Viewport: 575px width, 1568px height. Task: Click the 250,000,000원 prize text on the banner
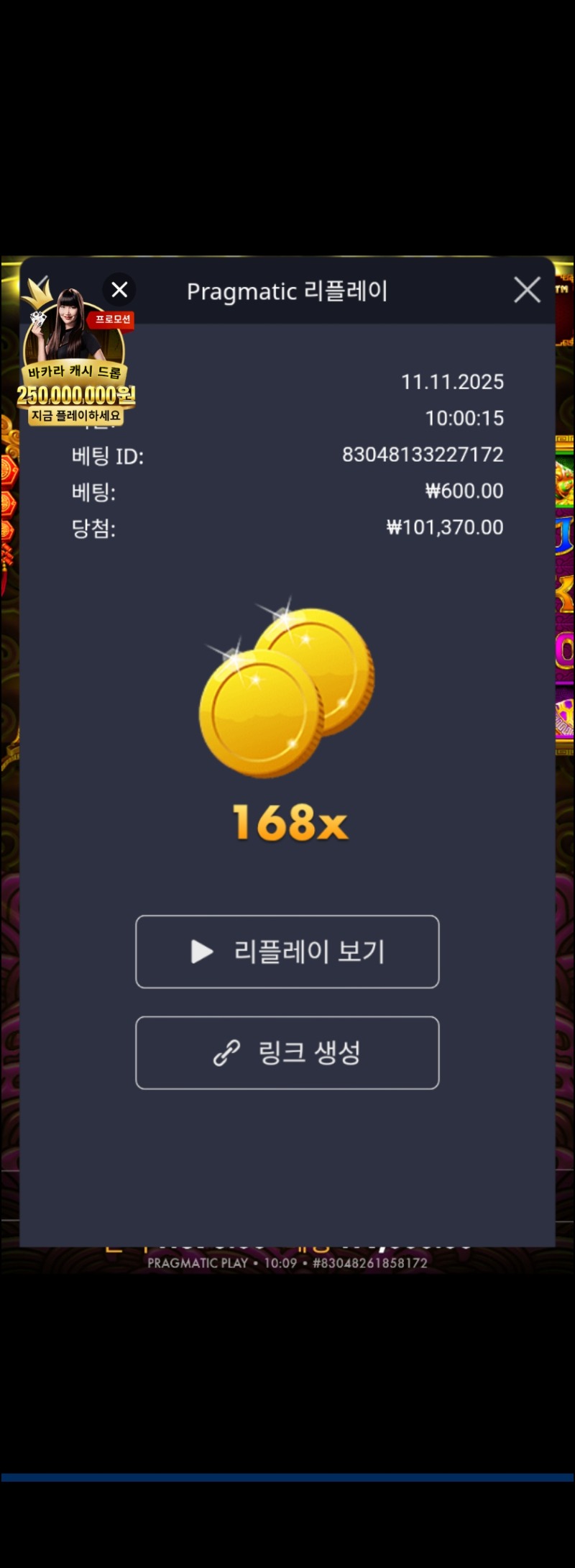pos(78,394)
